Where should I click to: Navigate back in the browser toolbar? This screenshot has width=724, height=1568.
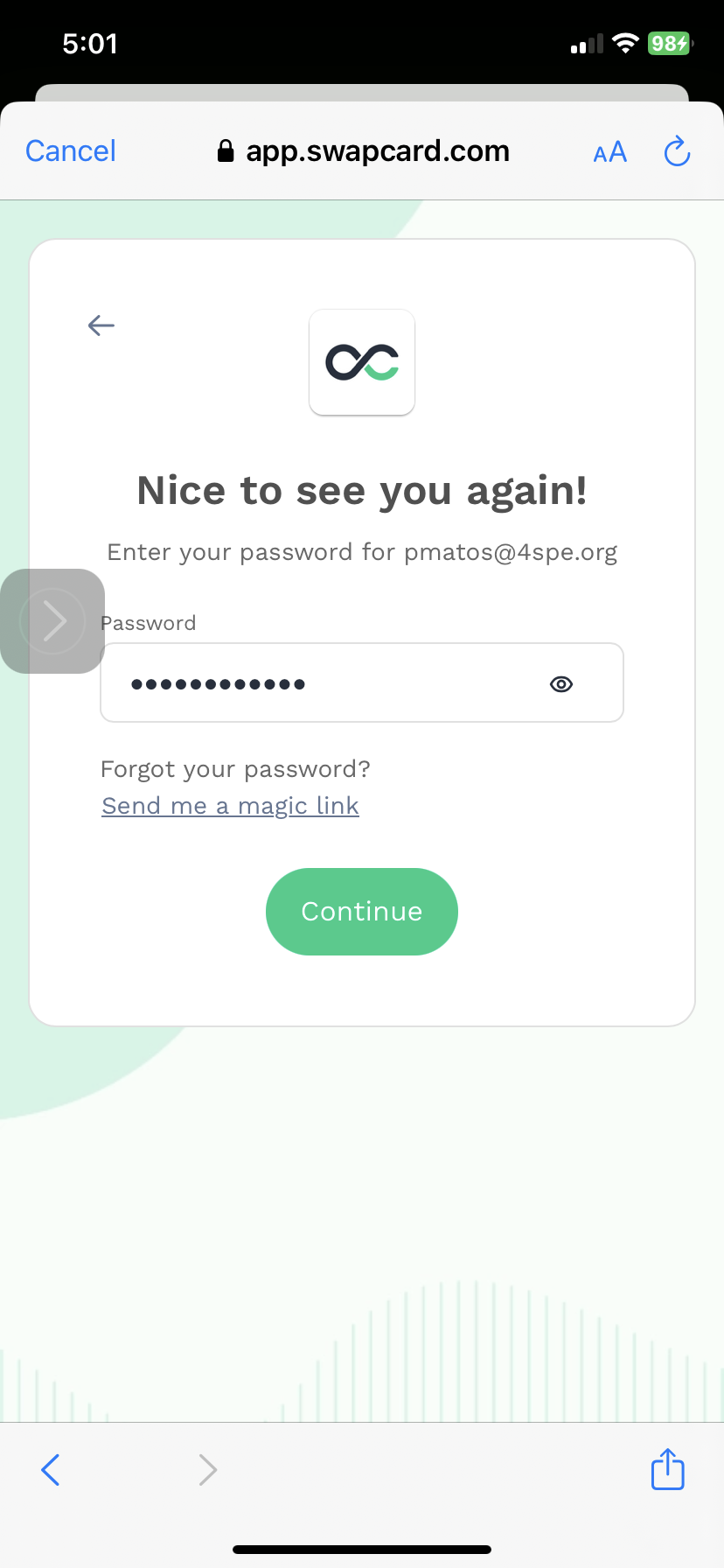coord(51,1469)
